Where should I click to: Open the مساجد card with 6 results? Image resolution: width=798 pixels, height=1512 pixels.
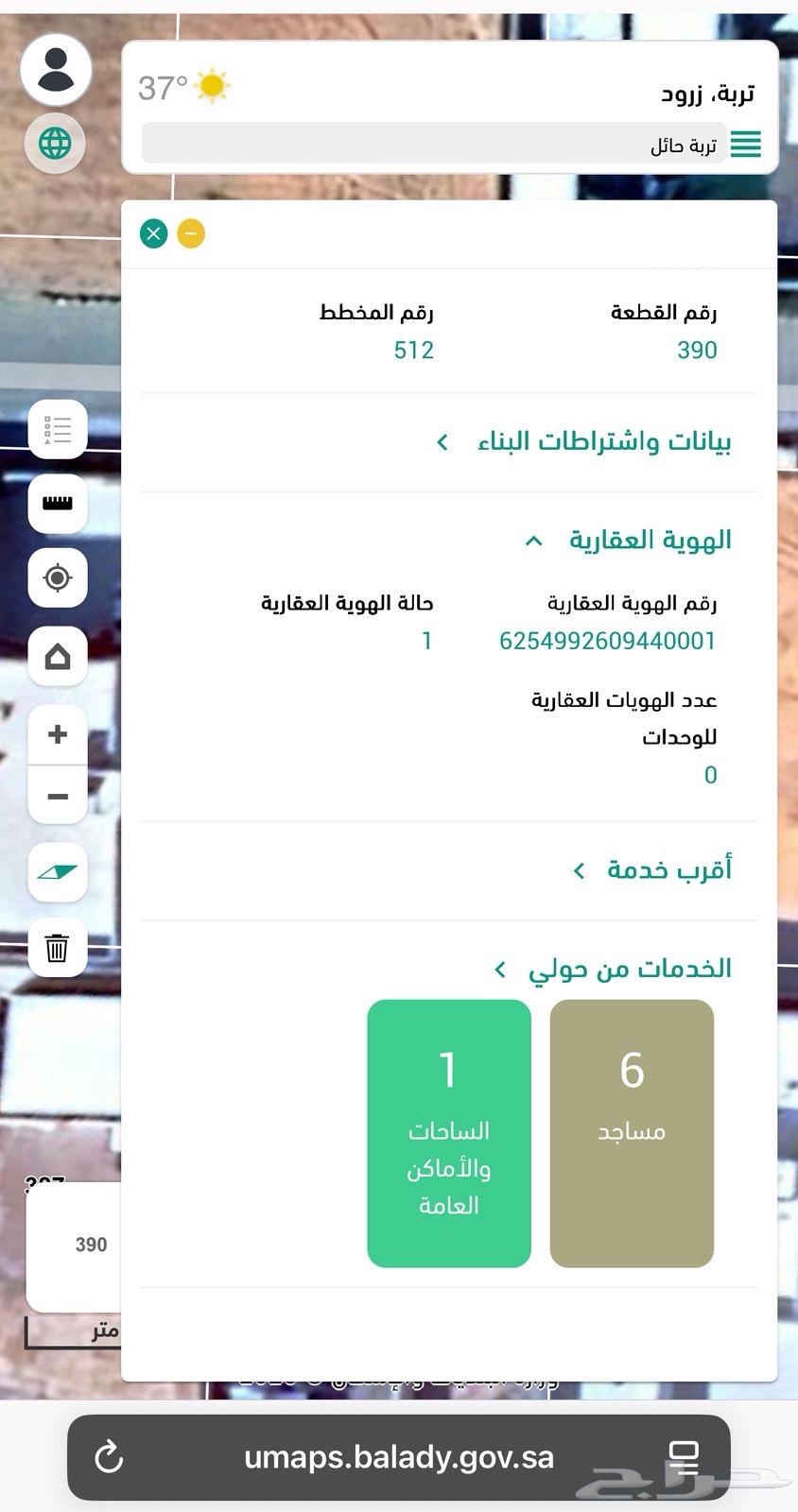pyautogui.click(x=632, y=1133)
